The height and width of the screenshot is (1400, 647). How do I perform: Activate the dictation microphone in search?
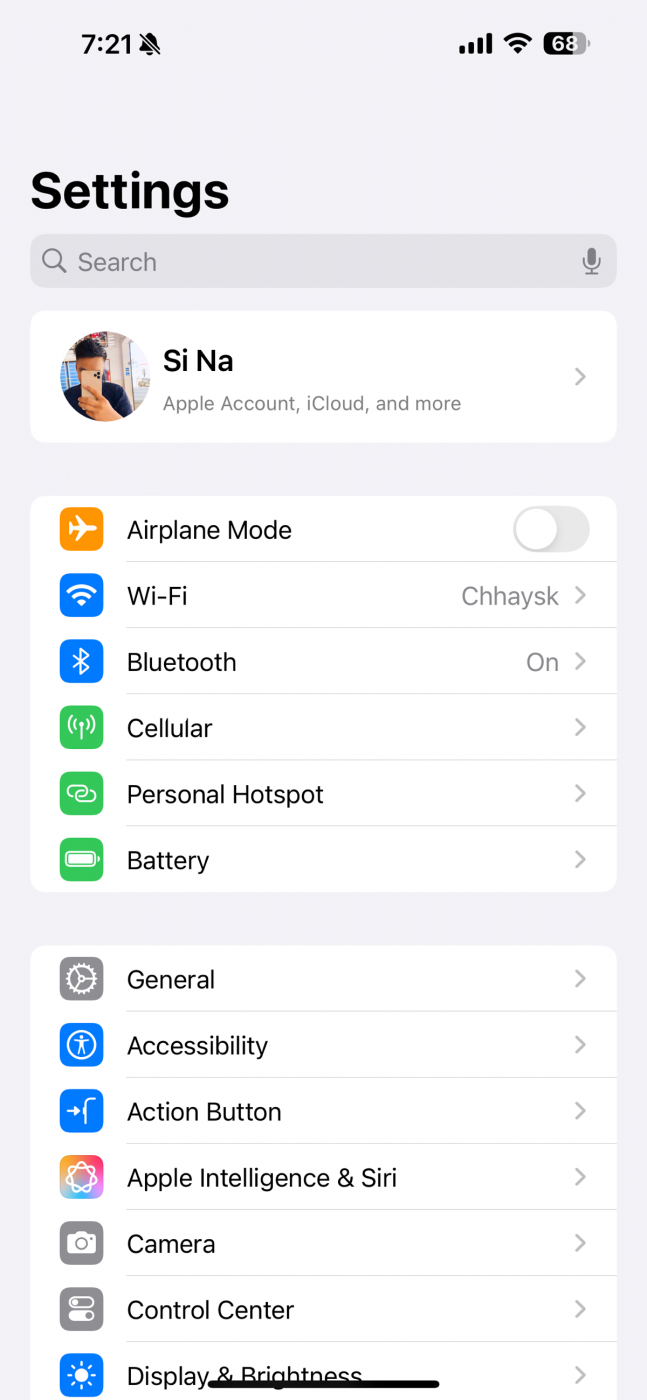[x=591, y=262]
